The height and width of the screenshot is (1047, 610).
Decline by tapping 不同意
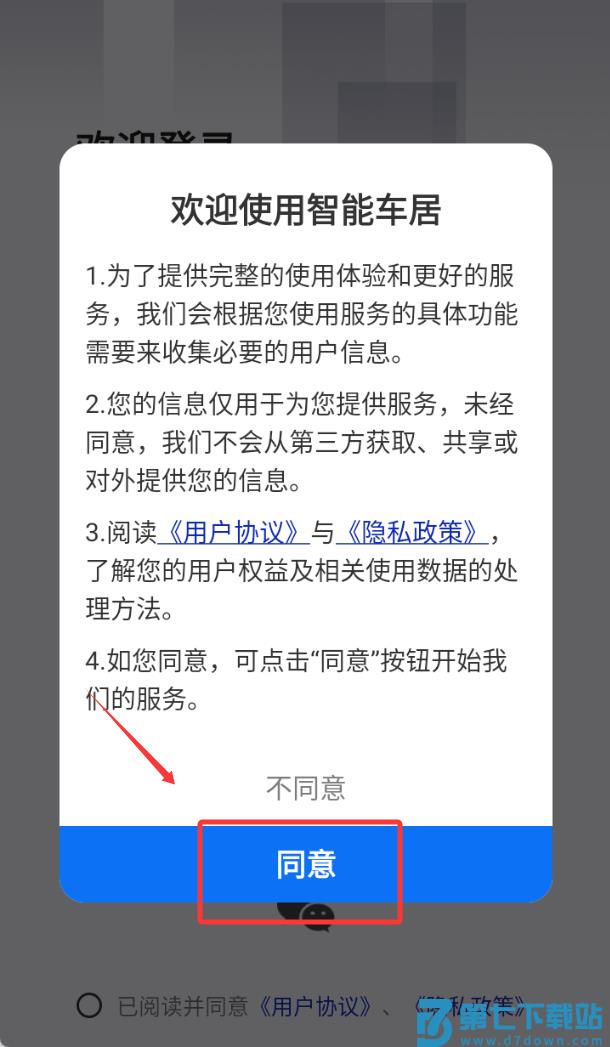pyautogui.click(x=305, y=788)
